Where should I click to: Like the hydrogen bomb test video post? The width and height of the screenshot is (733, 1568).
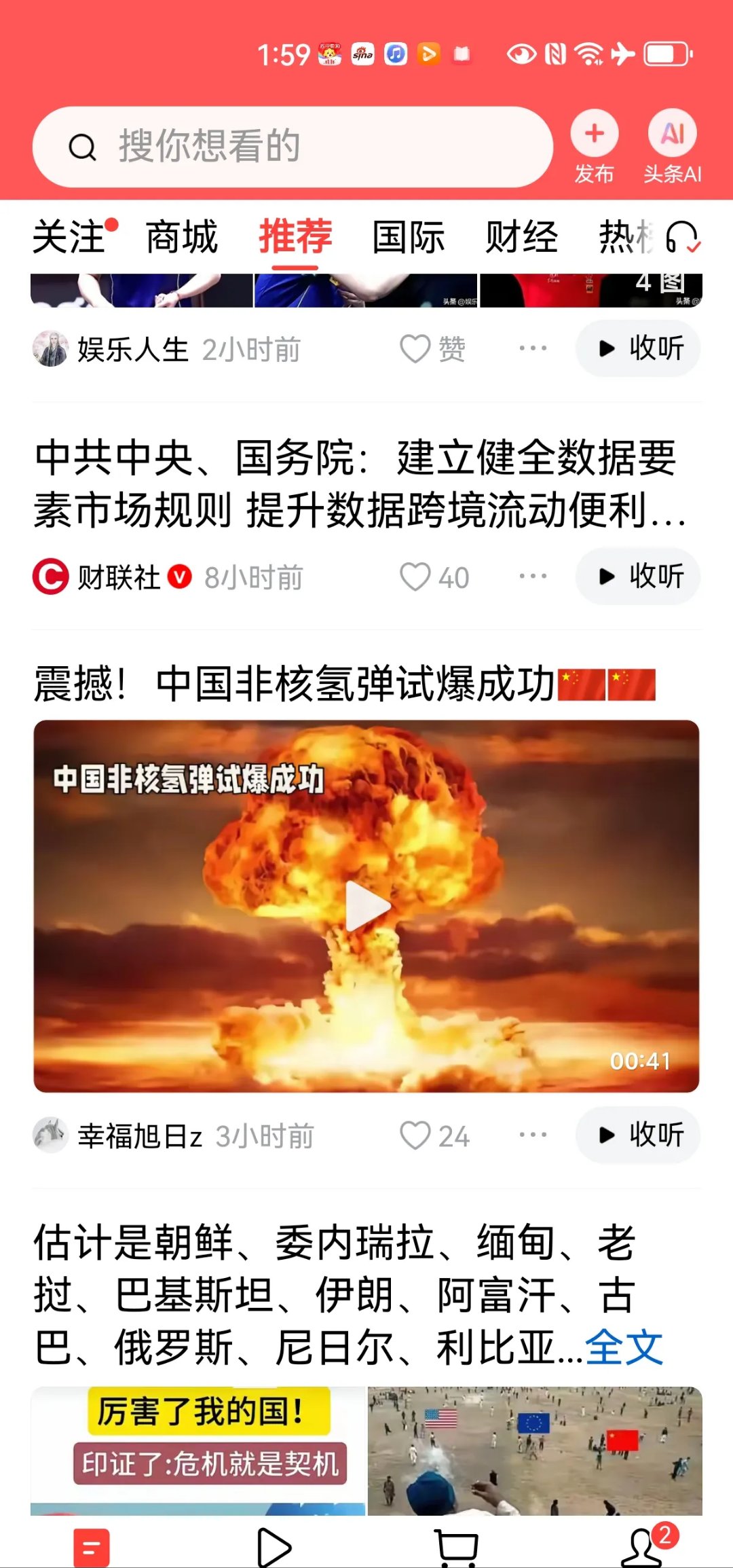click(416, 1135)
